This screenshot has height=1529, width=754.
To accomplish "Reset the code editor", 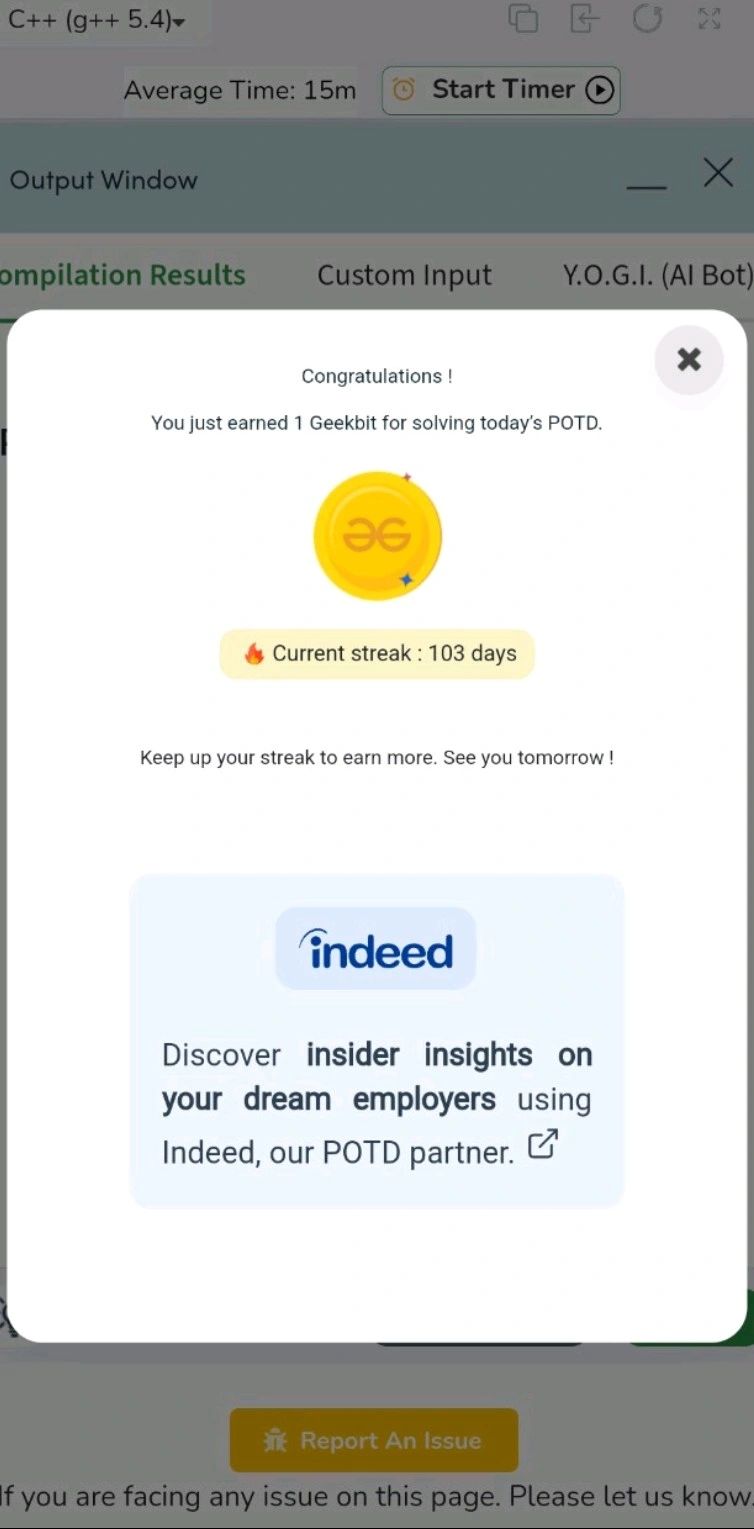I will (x=647, y=18).
